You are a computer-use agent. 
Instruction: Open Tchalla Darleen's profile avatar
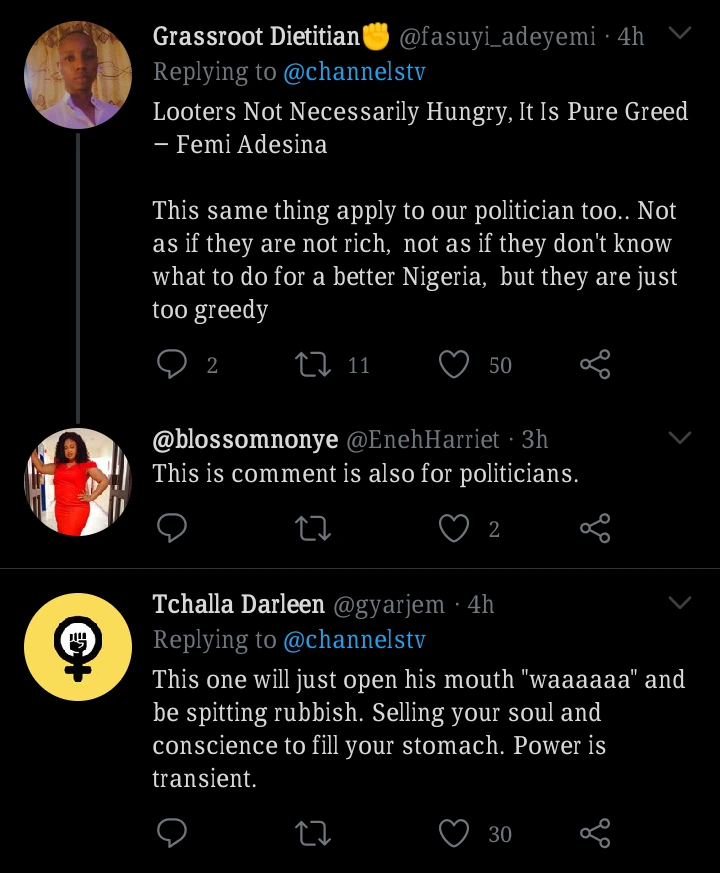coord(78,646)
